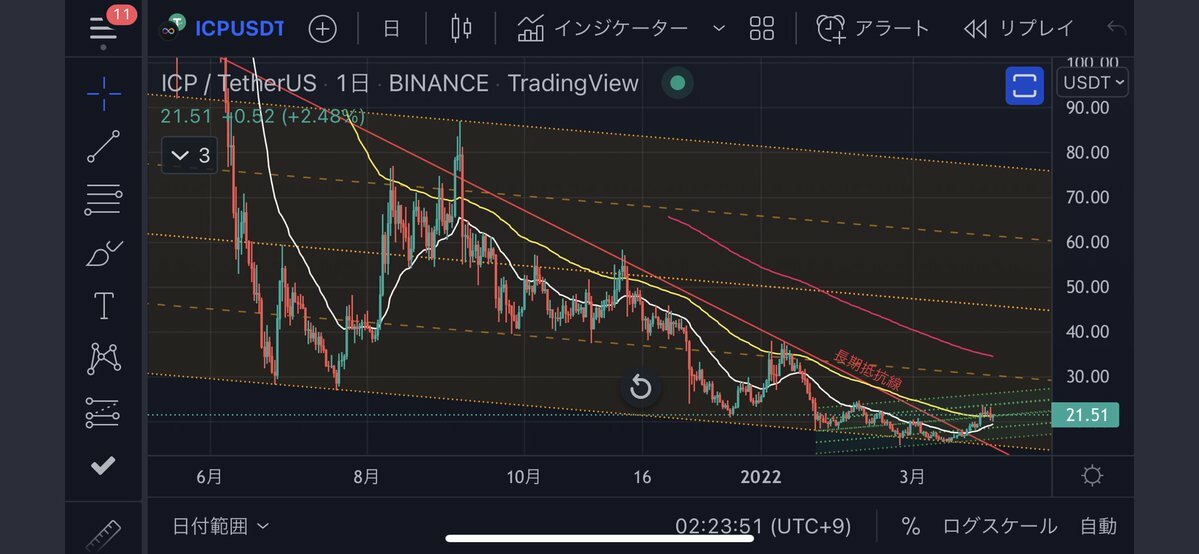Toggle fullscreen chart mode button
This screenshot has width=1199, height=554.
click(x=1024, y=85)
